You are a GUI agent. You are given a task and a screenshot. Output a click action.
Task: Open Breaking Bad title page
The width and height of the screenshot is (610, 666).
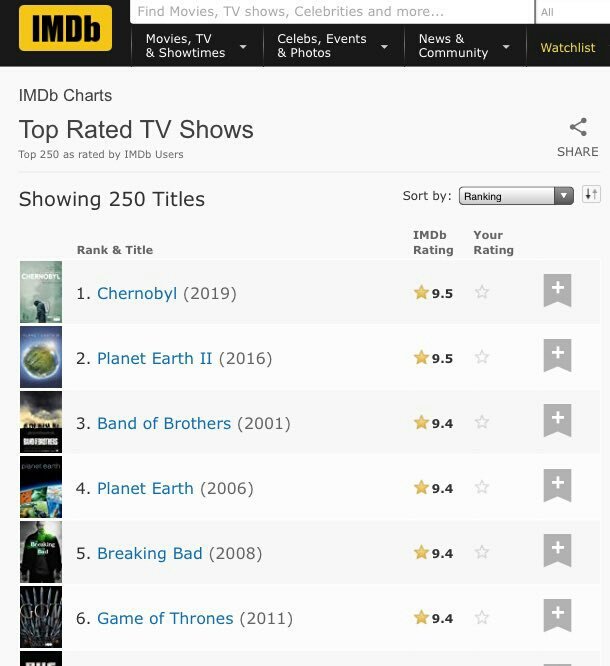(x=150, y=554)
